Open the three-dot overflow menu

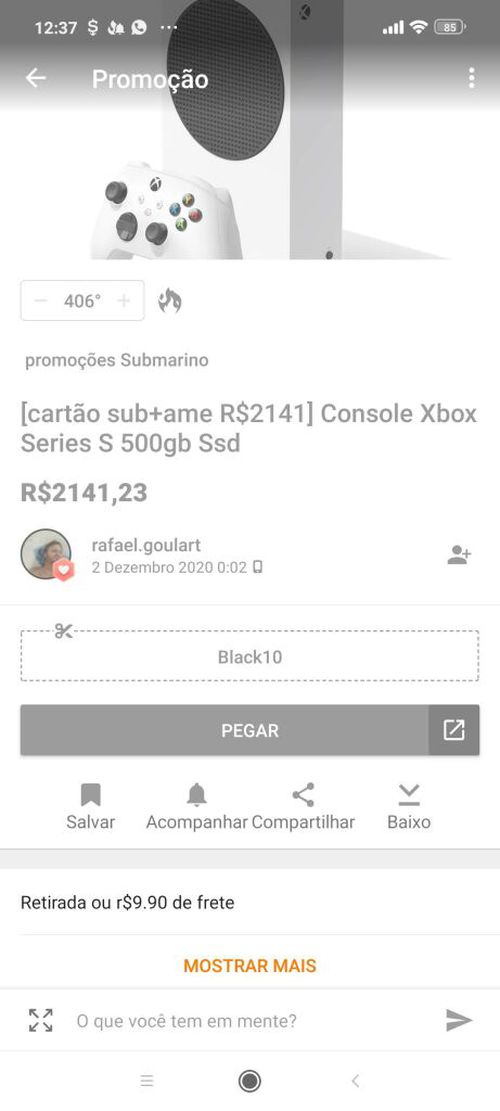coord(472,79)
